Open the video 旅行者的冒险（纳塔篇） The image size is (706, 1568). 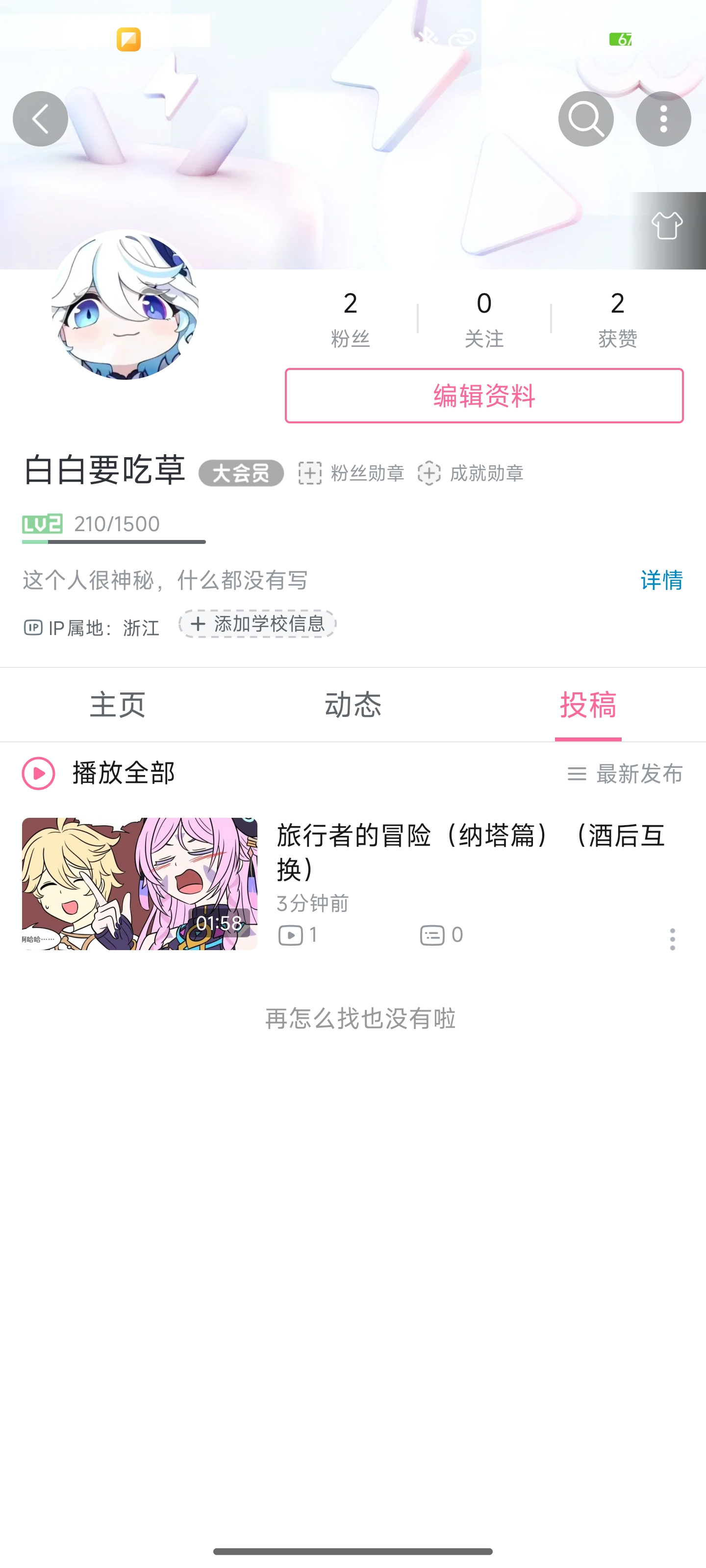click(469, 851)
